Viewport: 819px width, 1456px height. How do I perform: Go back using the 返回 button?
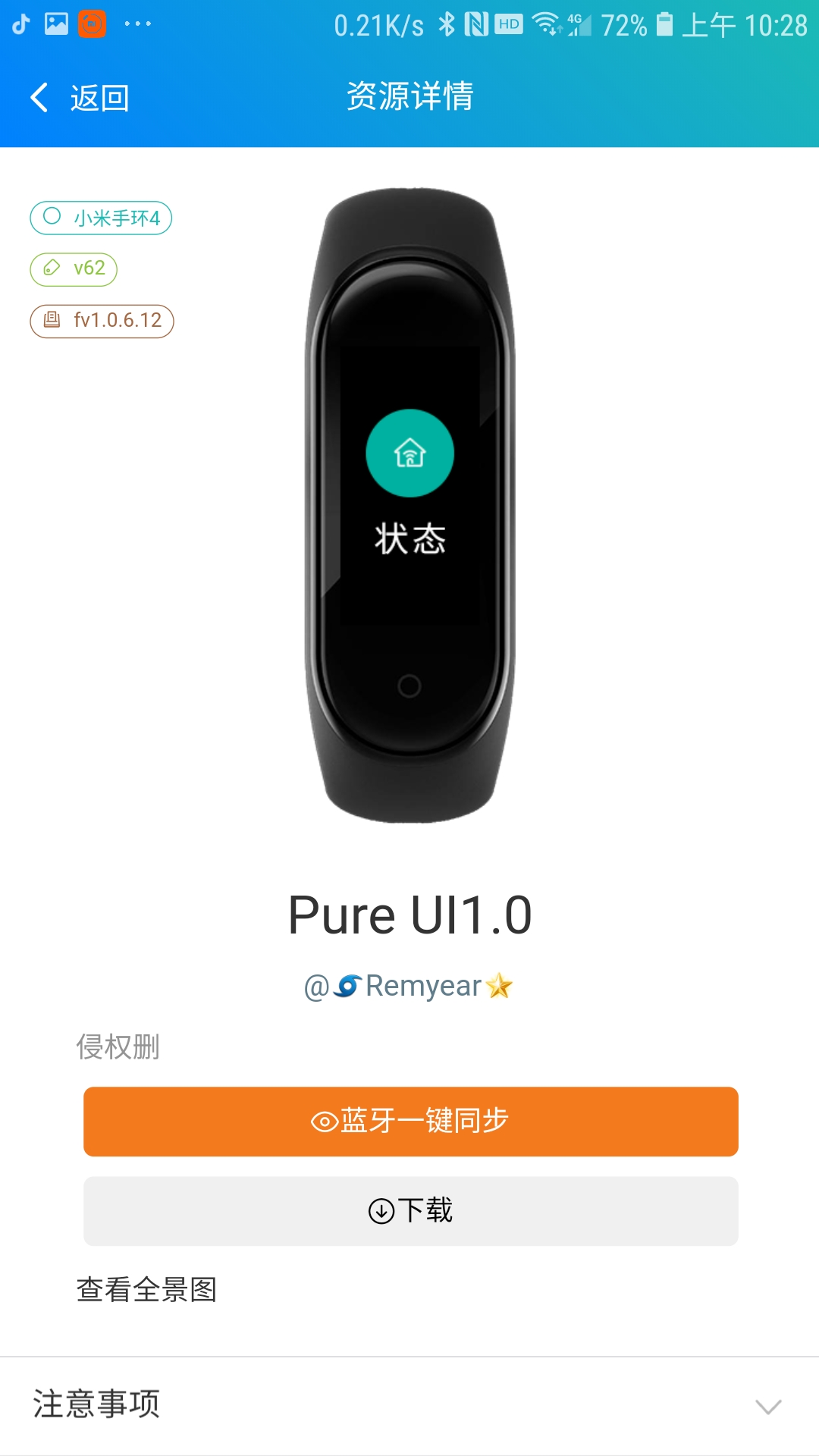80,98
